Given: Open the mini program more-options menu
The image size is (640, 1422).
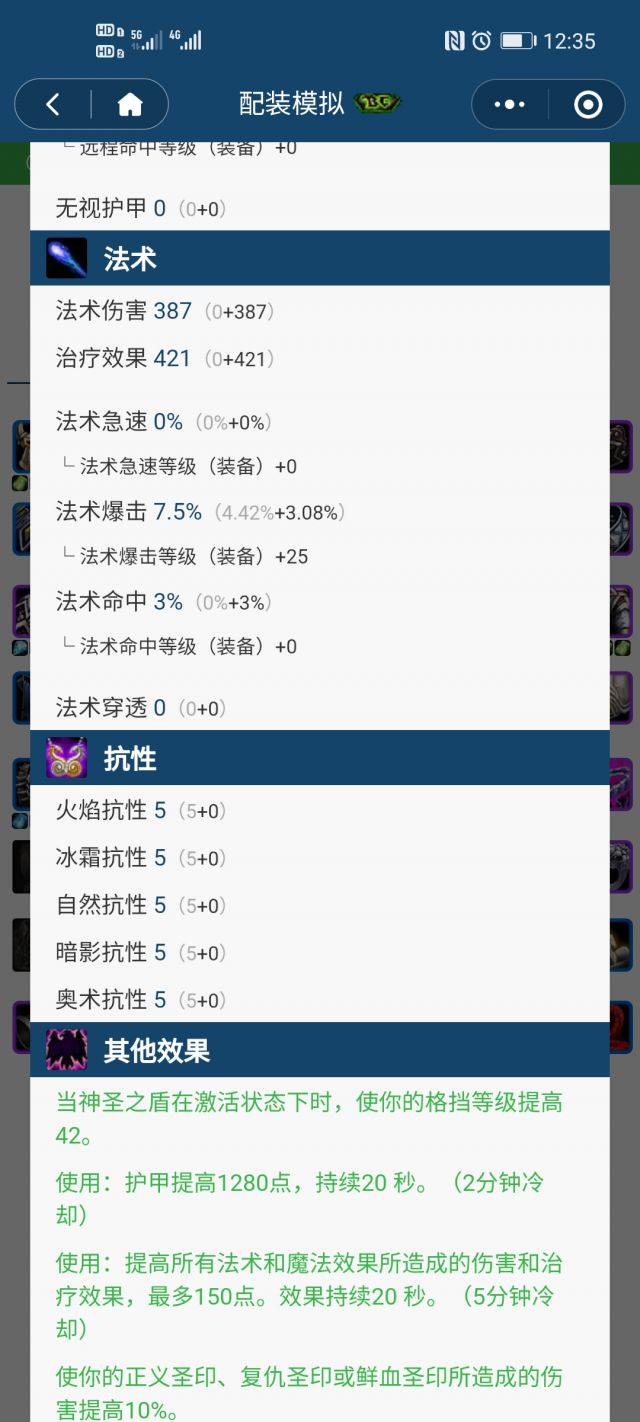Looking at the screenshot, I should tap(509, 104).
